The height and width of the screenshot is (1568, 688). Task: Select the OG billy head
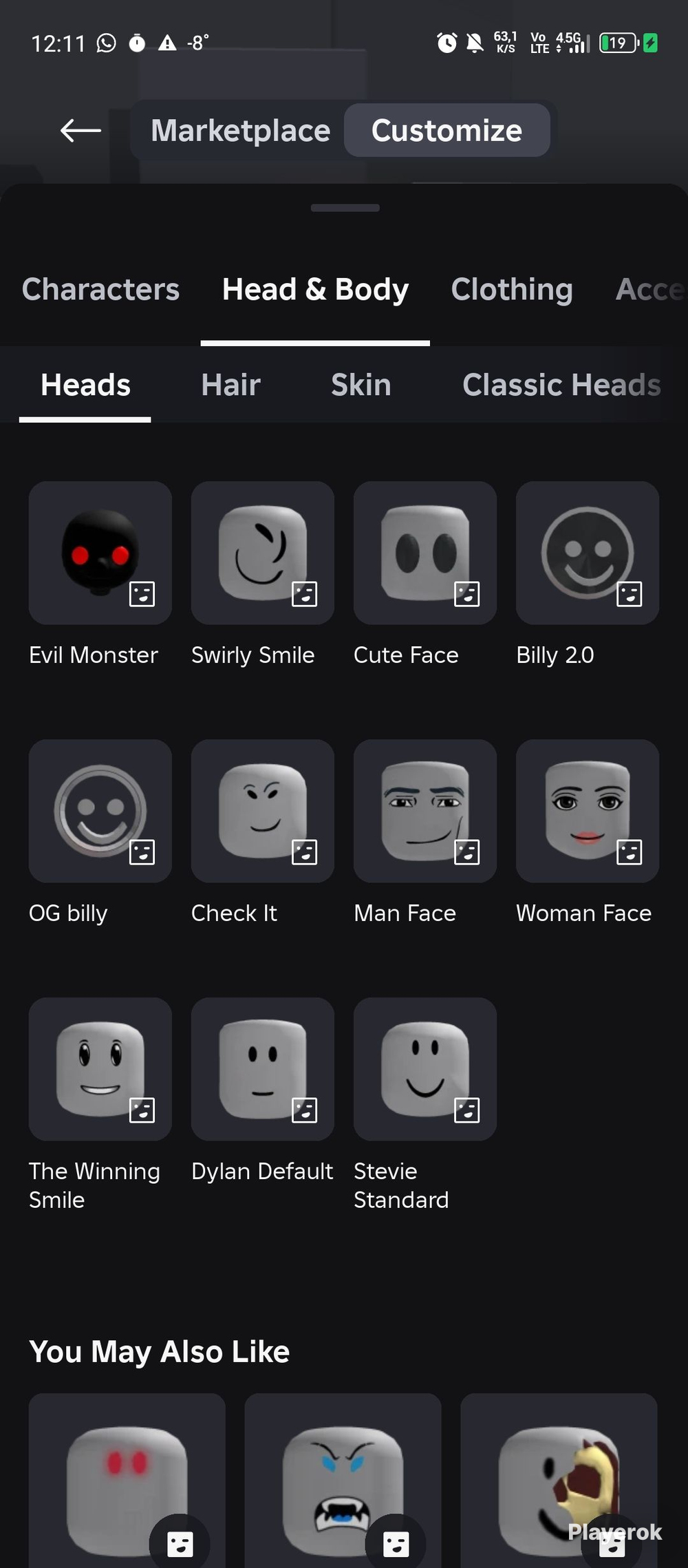pos(100,812)
